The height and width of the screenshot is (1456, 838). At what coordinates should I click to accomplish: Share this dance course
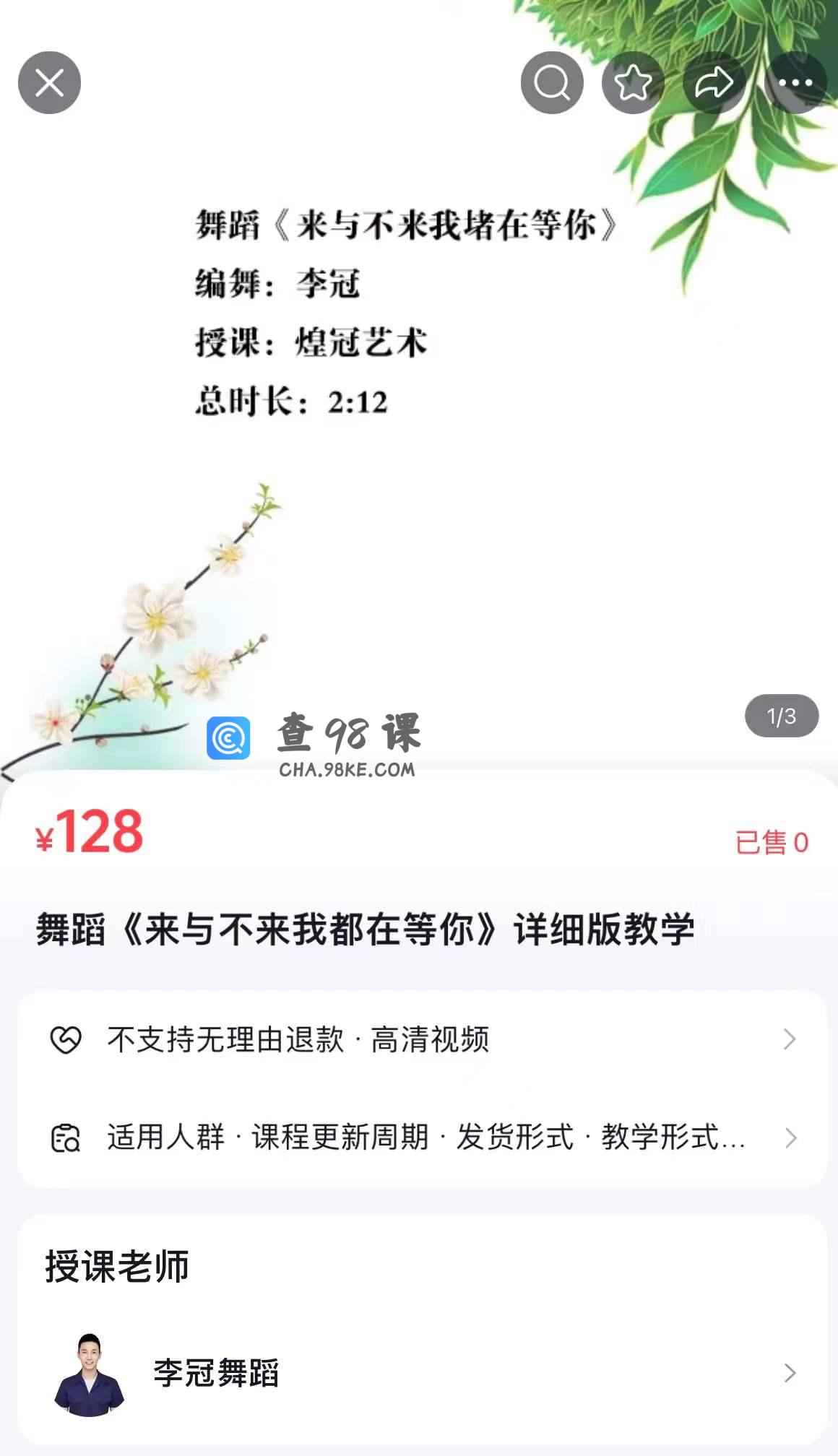pos(714,82)
